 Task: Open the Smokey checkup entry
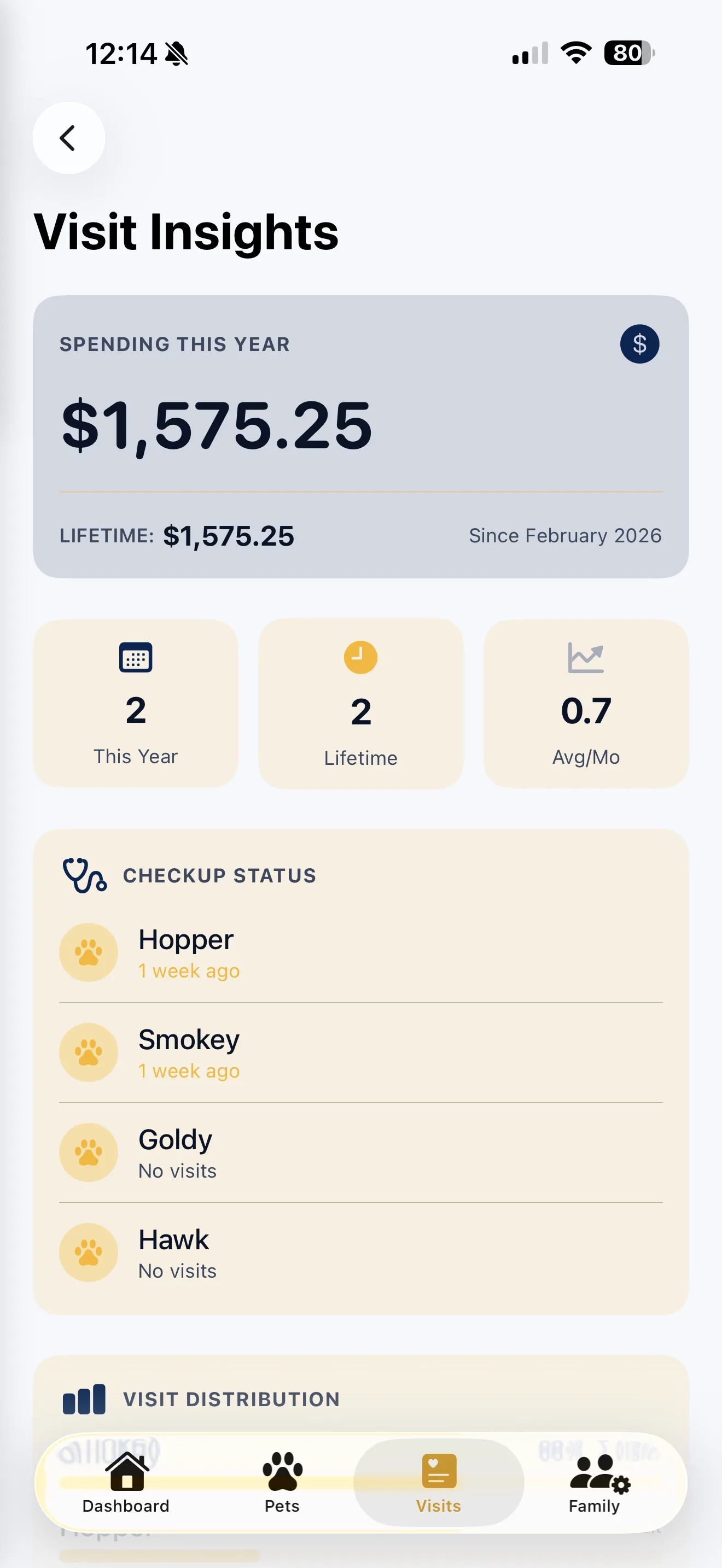tap(361, 1052)
